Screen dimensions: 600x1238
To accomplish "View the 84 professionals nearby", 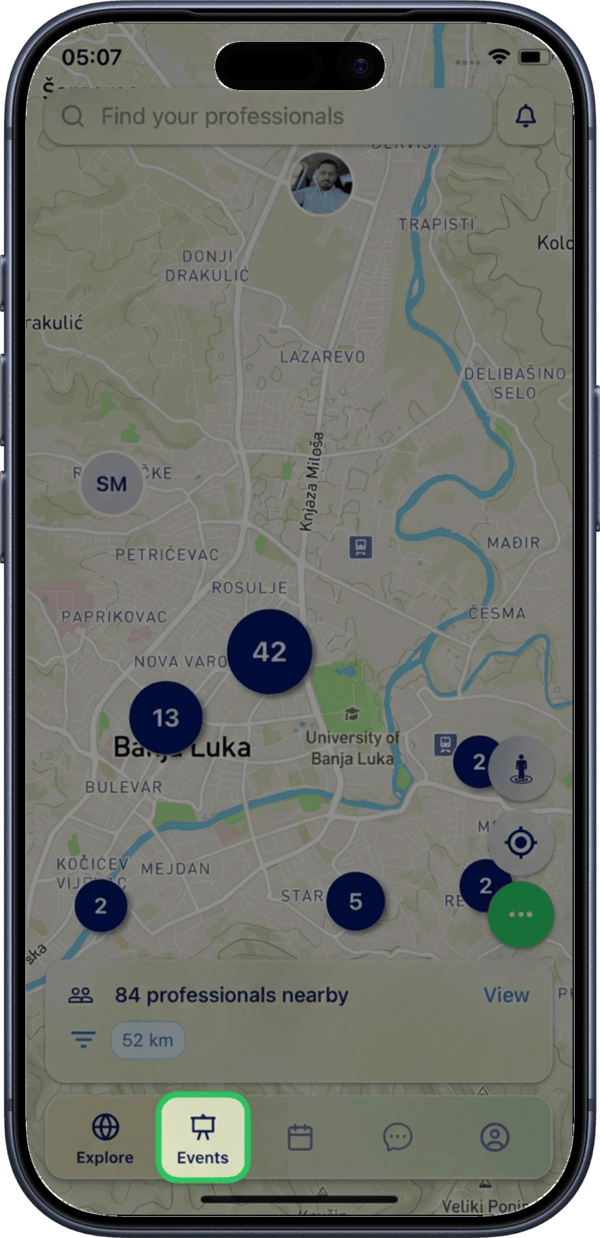I will click(x=506, y=995).
